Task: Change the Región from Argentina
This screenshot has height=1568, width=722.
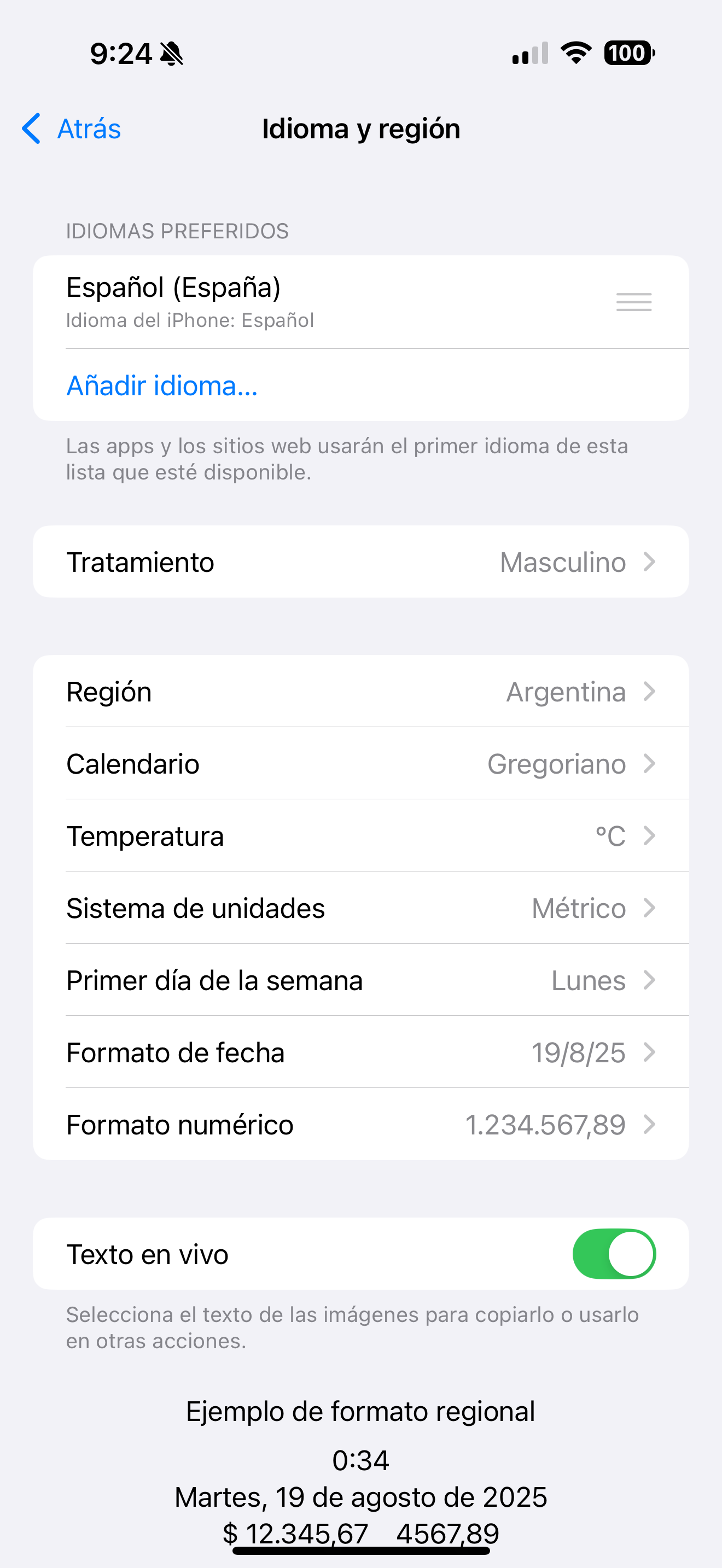Action: coord(360,692)
